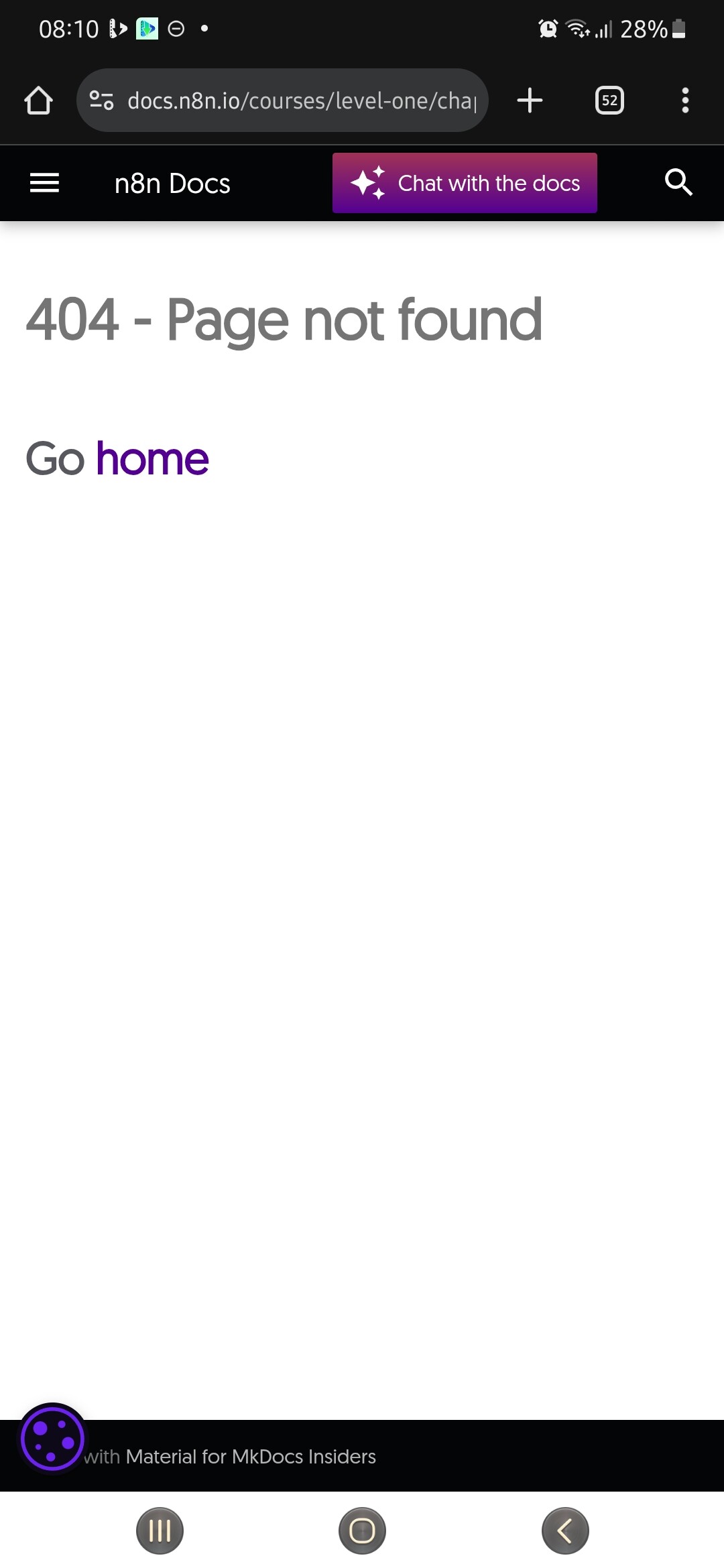Follow the home link

152,459
